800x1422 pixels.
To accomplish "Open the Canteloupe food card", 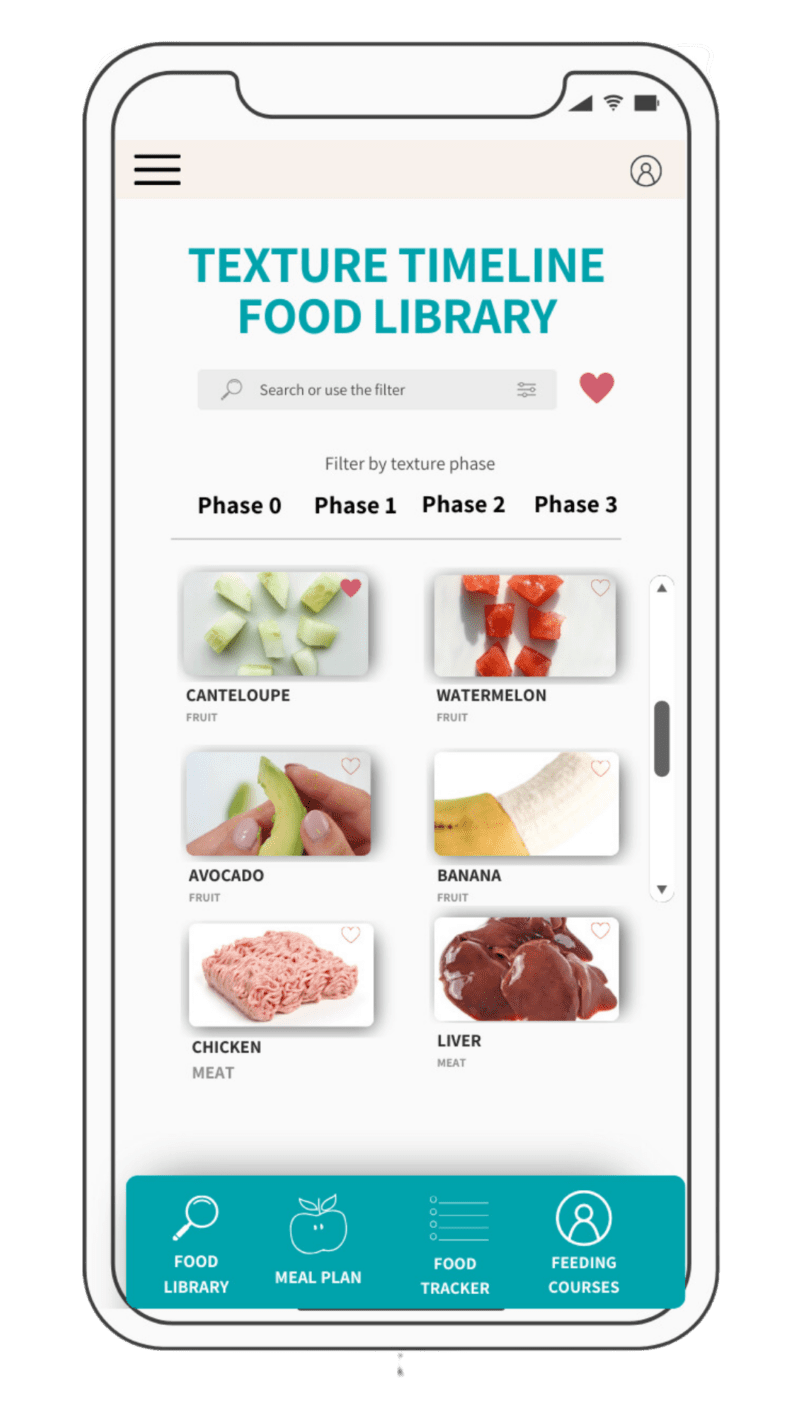I will pyautogui.click(x=275, y=625).
